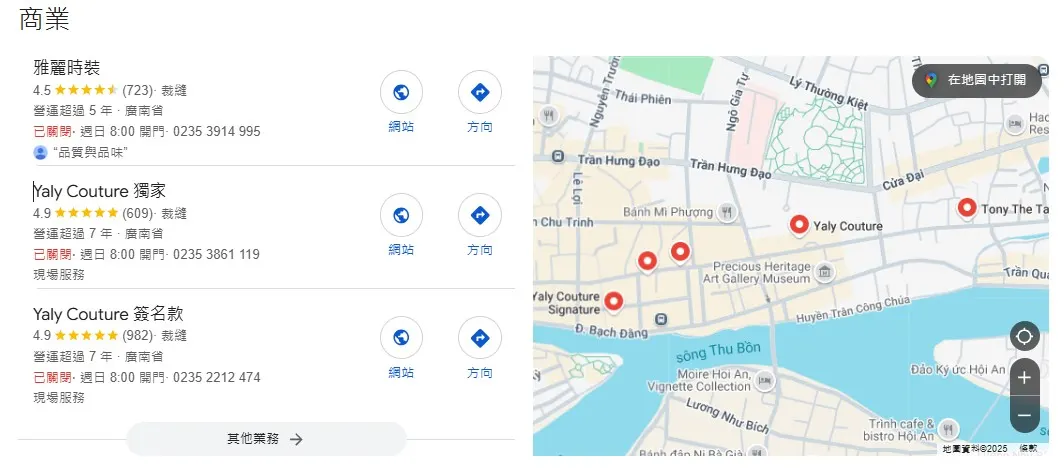Zoom out on the map
The height and width of the screenshot is (476, 1064).
(1024, 414)
